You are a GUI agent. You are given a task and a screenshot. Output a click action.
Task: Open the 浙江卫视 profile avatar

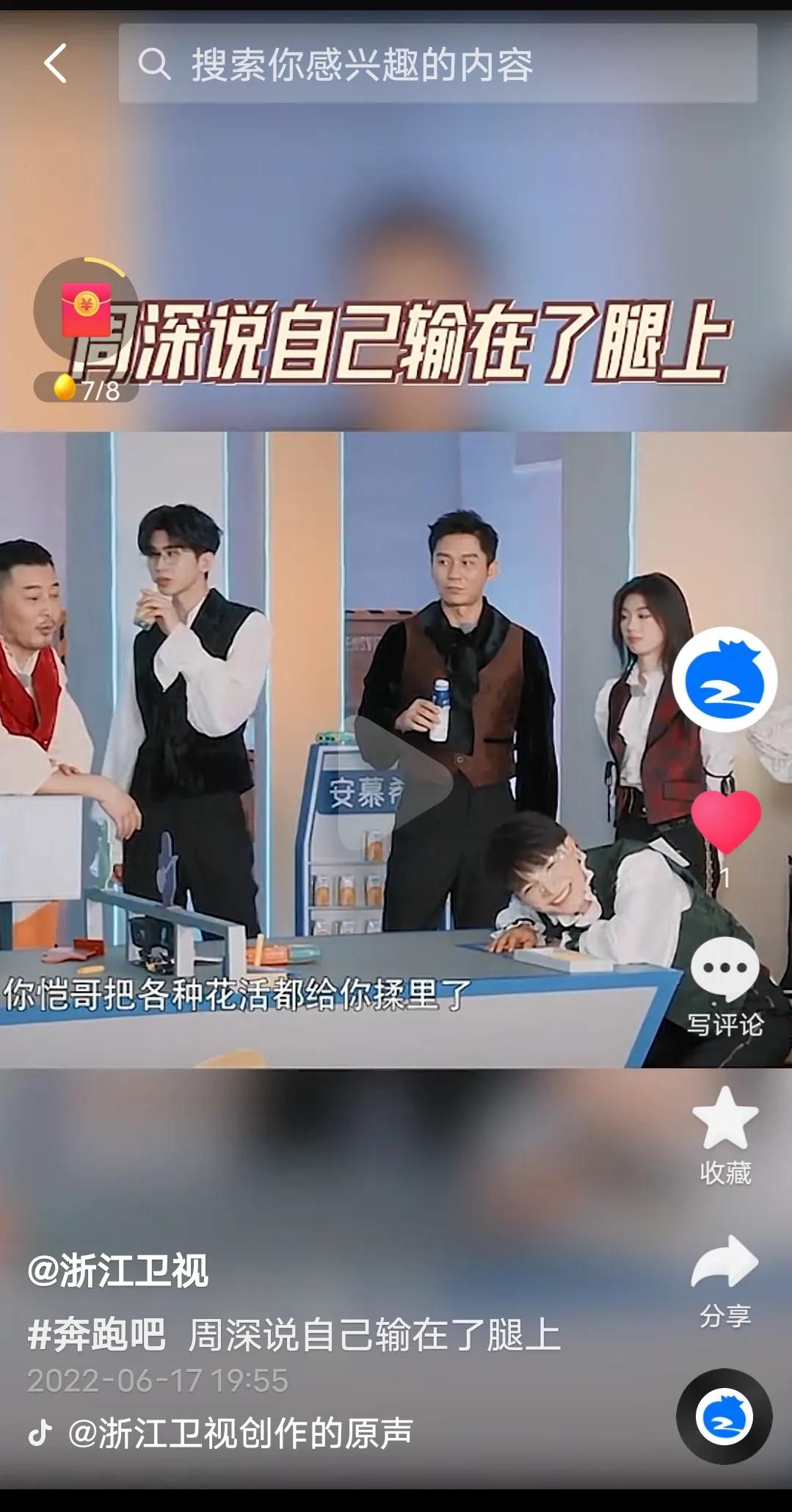click(x=724, y=679)
